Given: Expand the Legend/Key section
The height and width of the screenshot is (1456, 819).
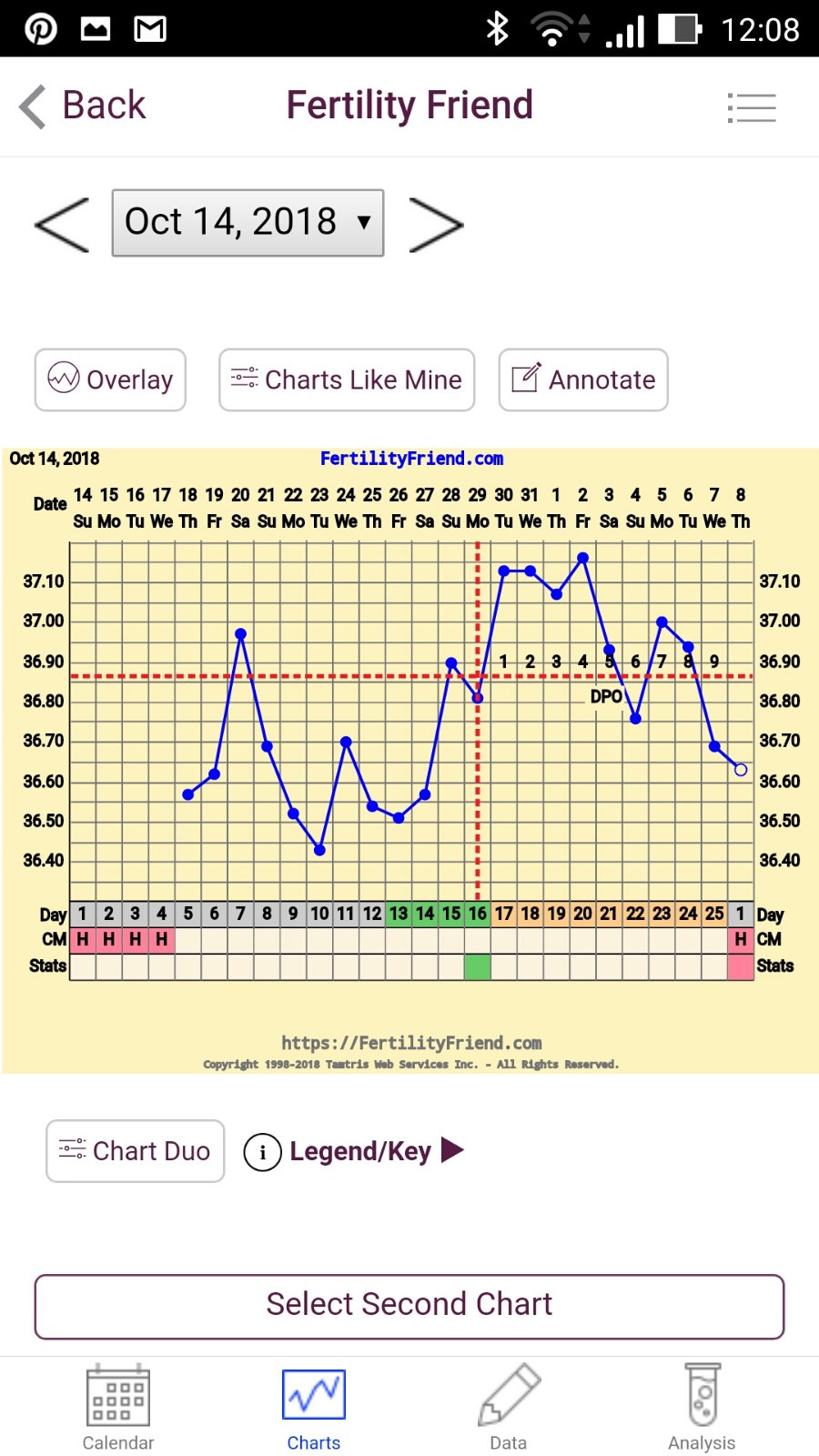Looking at the screenshot, I should click(x=355, y=1151).
